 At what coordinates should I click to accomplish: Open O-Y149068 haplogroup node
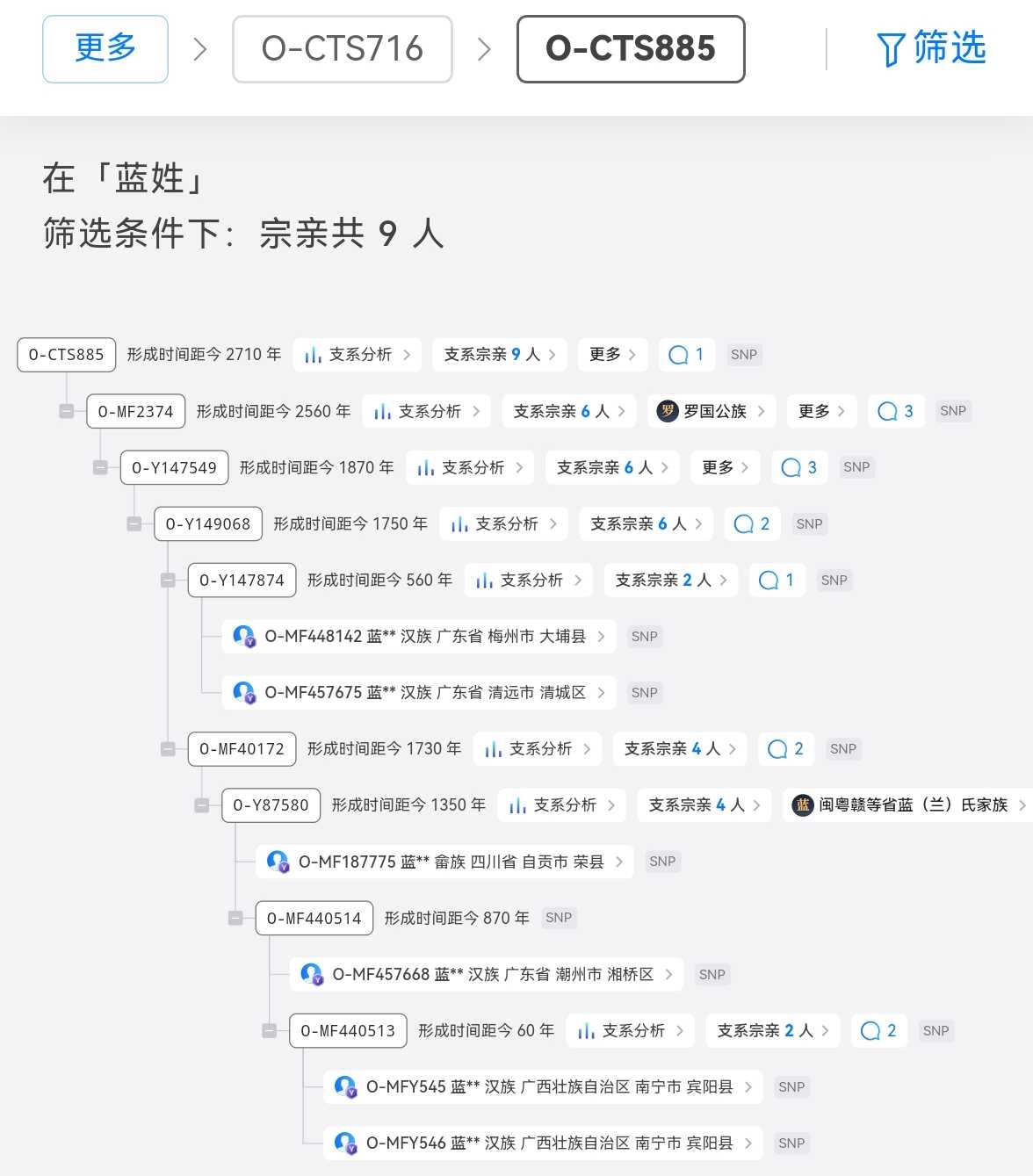208,524
